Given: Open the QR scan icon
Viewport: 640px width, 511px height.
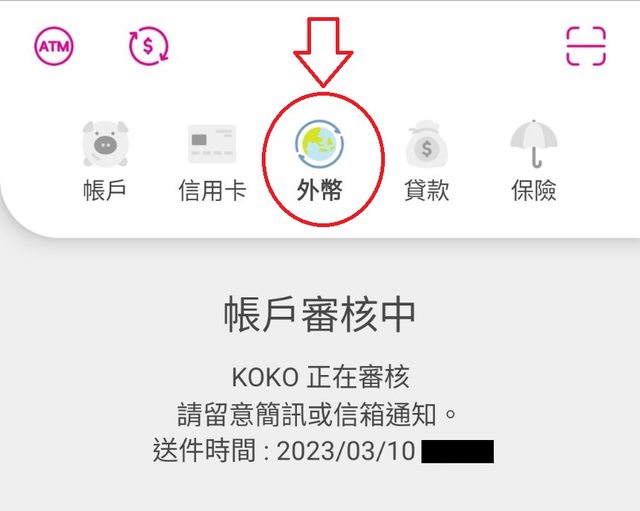Looking at the screenshot, I should tap(586, 45).
